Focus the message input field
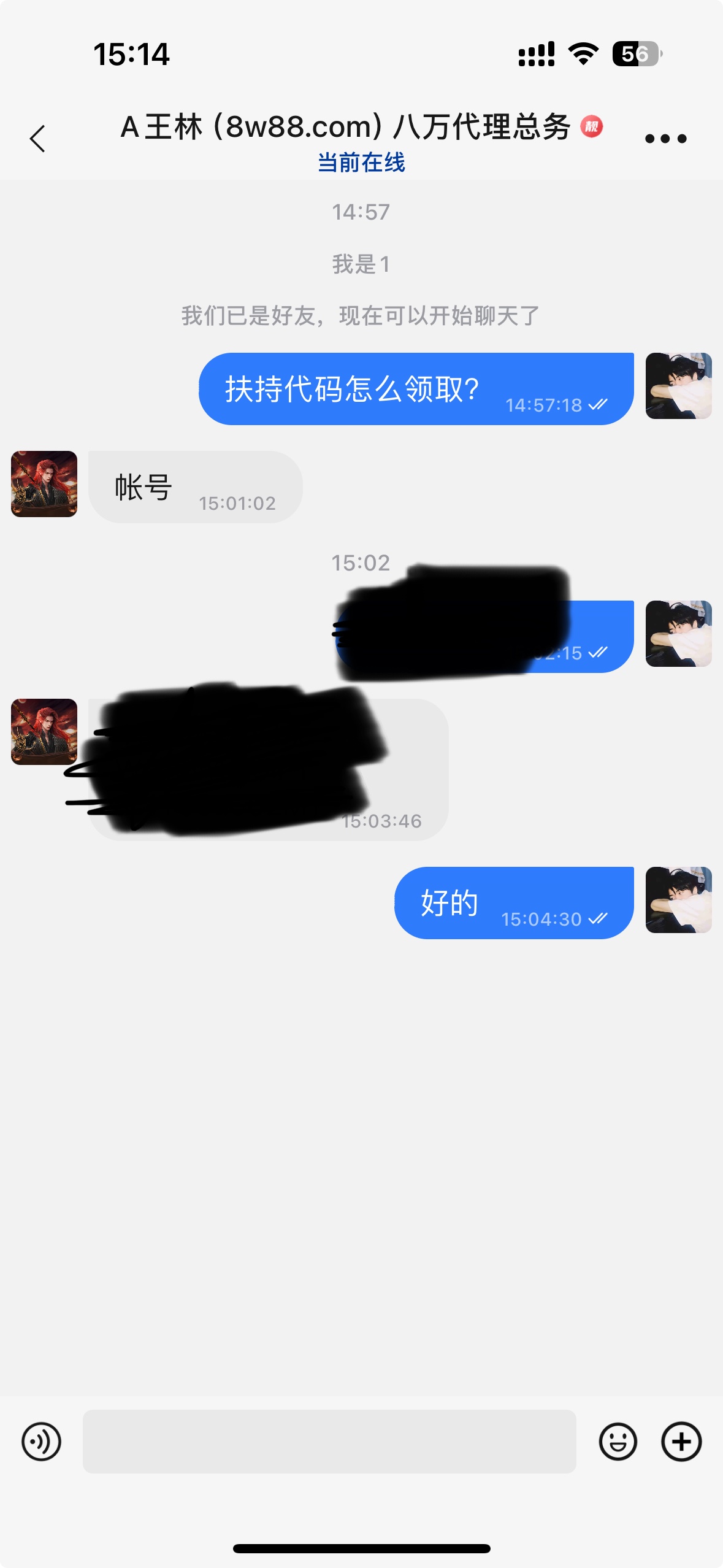Image resolution: width=723 pixels, height=1568 pixels. point(329,1442)
